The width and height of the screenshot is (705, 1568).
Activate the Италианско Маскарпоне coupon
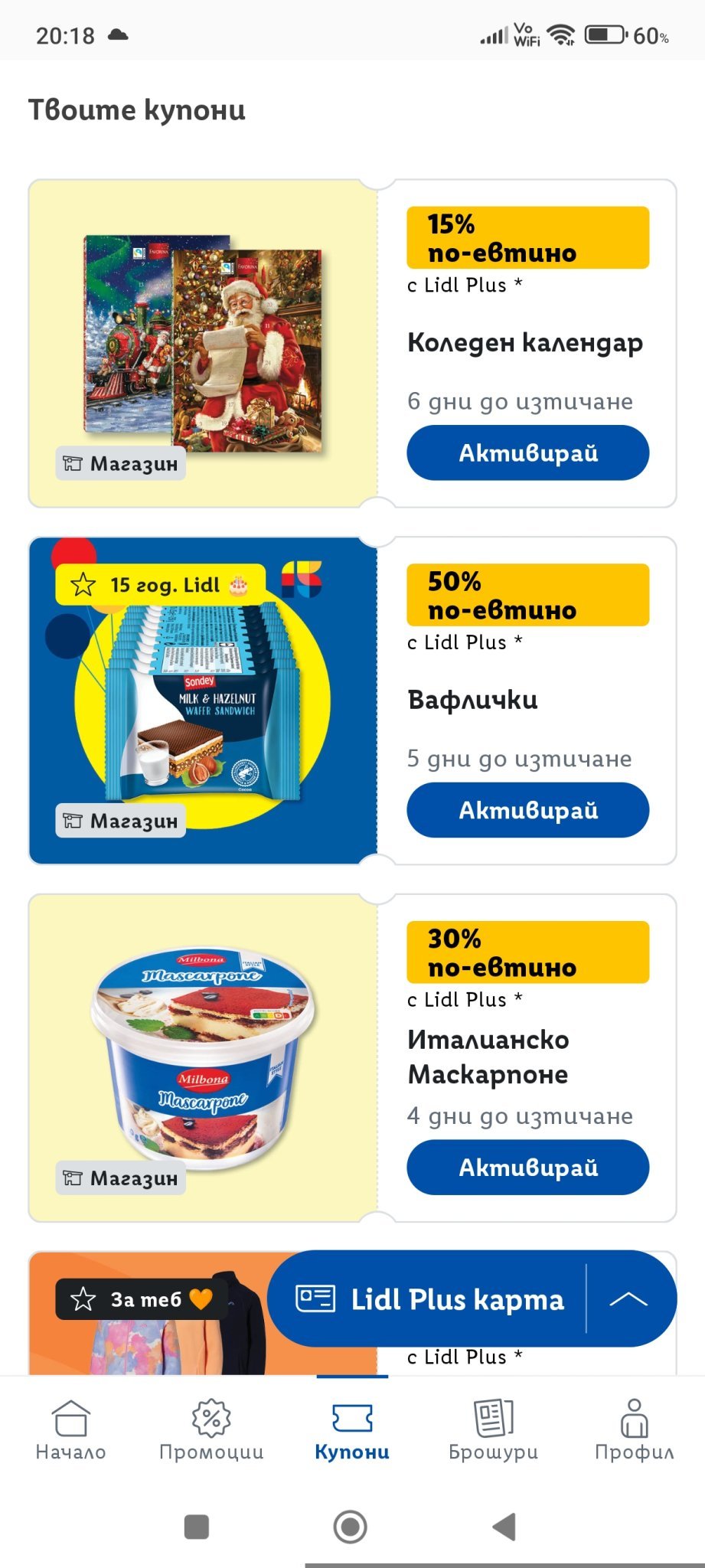click(527, 1168)
